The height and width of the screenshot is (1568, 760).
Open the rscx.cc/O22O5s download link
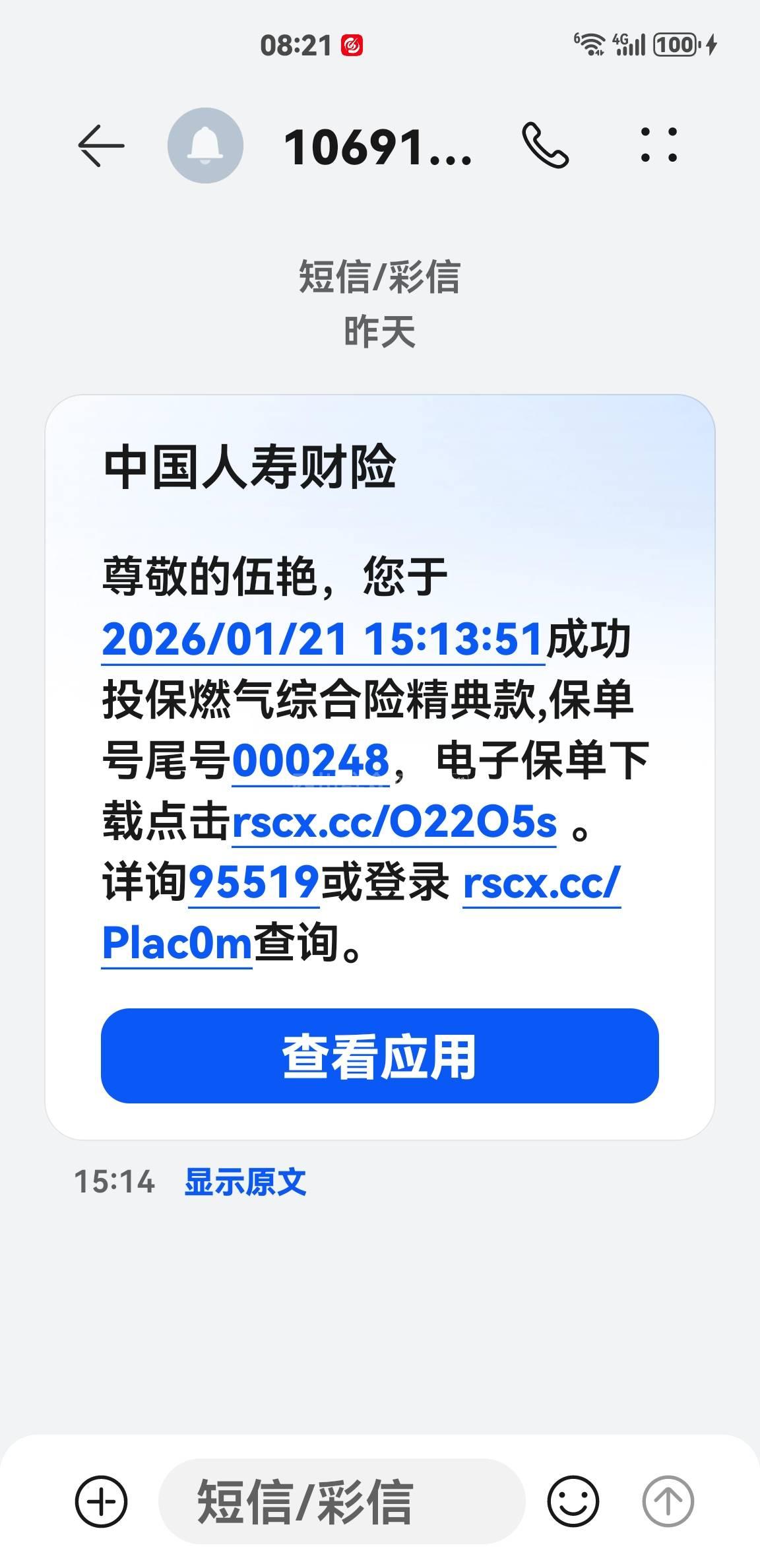[395, 822]
